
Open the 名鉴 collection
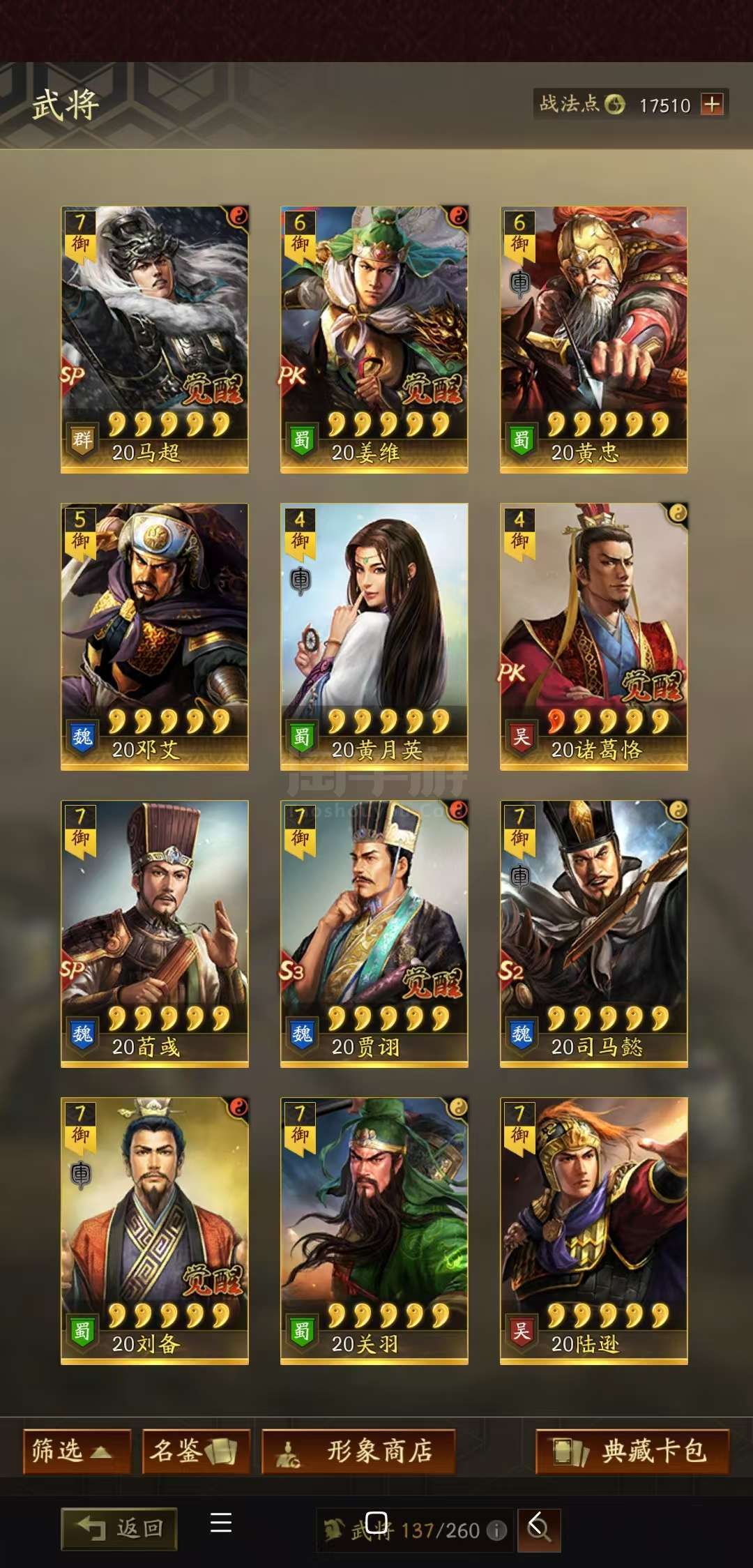[196, 1452]
